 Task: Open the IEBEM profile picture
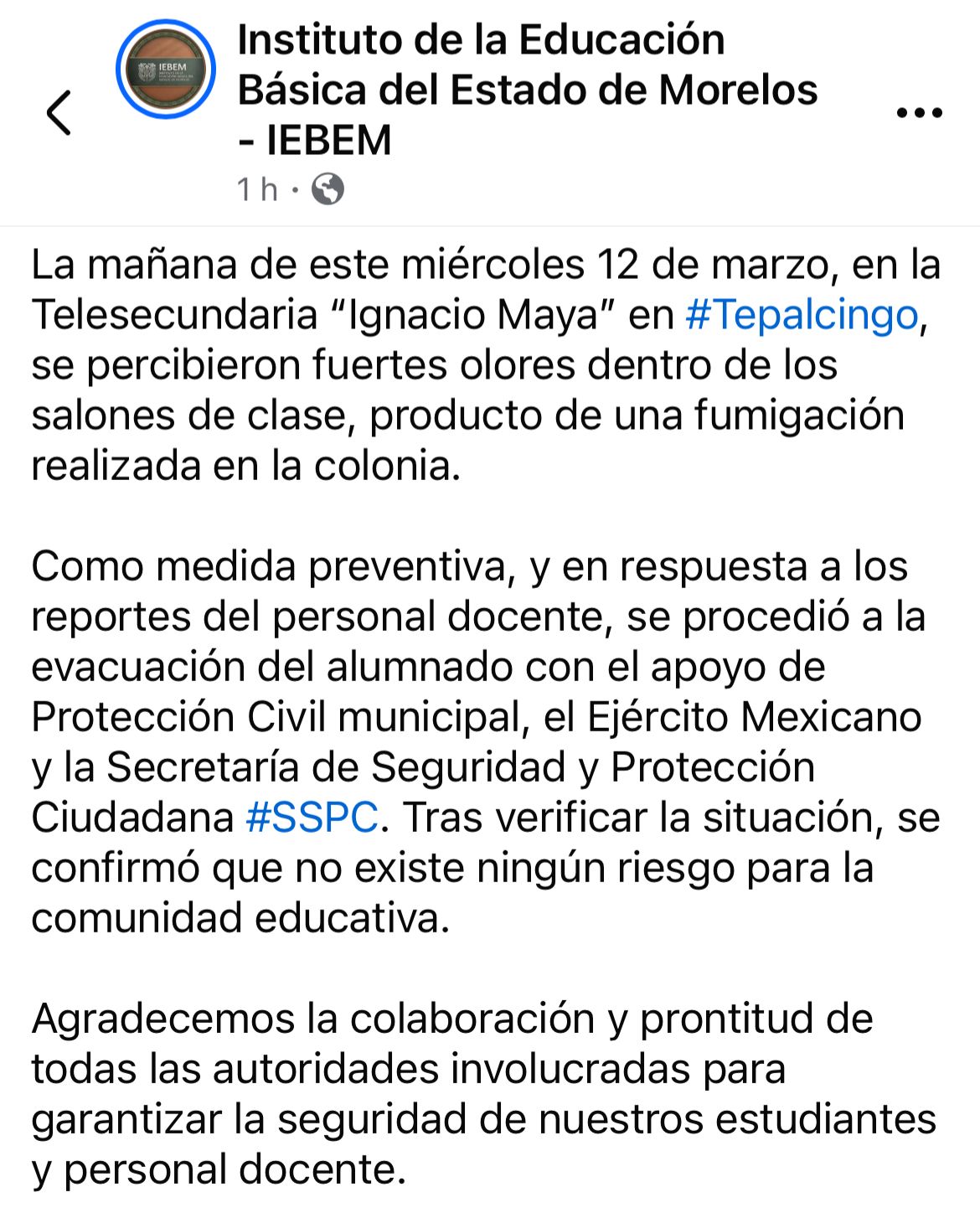(x=165, y=70)
